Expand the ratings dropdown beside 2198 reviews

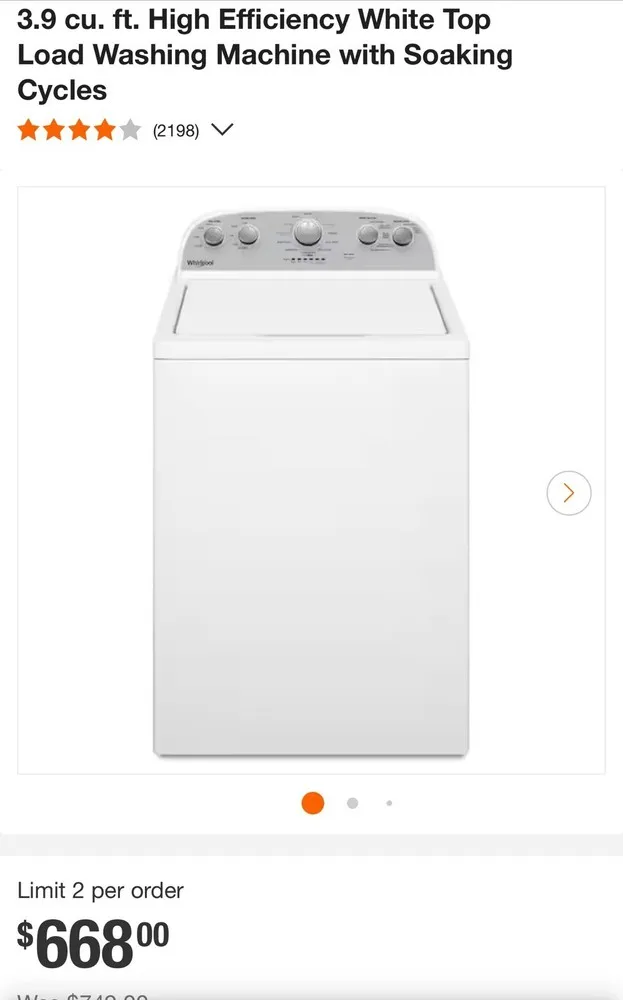click(223, 130)
